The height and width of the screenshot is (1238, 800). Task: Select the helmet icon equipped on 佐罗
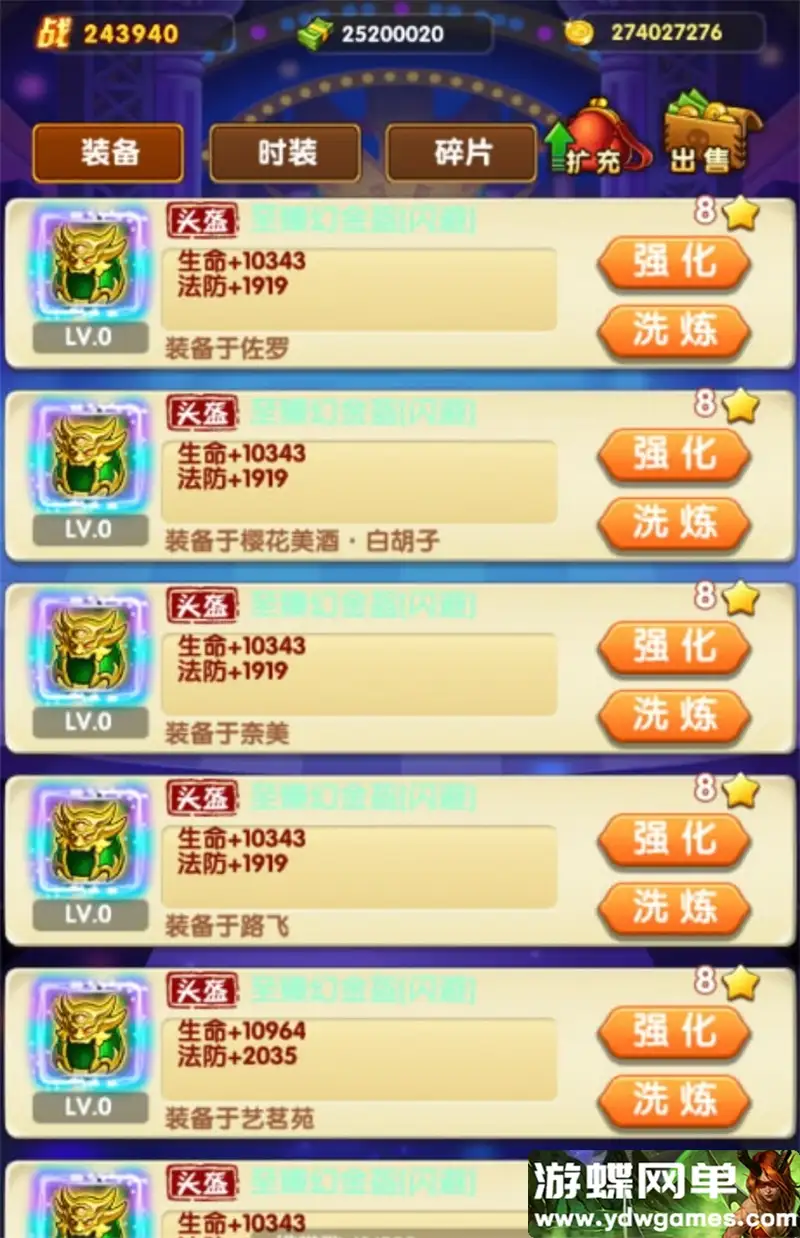click(x=90, y=267)
